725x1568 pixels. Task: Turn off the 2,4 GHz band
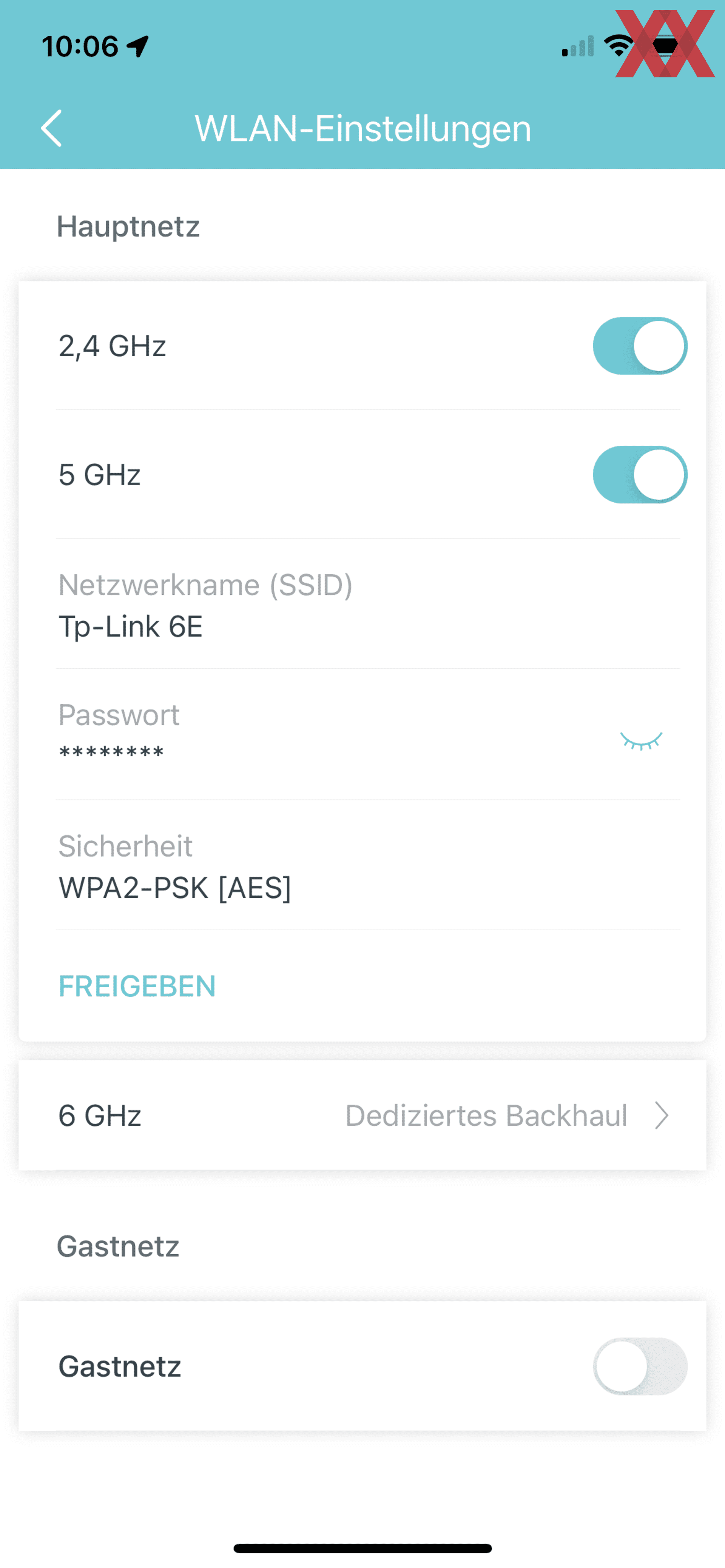click(640, 346)
